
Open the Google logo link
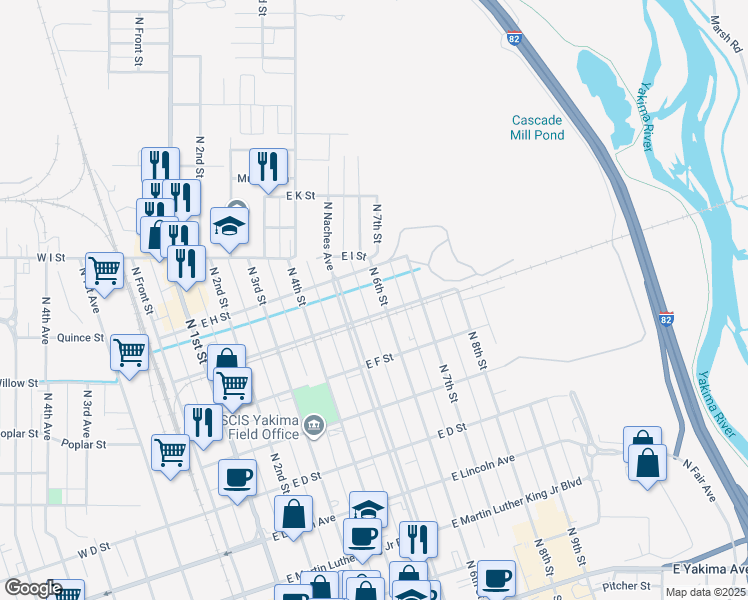pos(33,589)
